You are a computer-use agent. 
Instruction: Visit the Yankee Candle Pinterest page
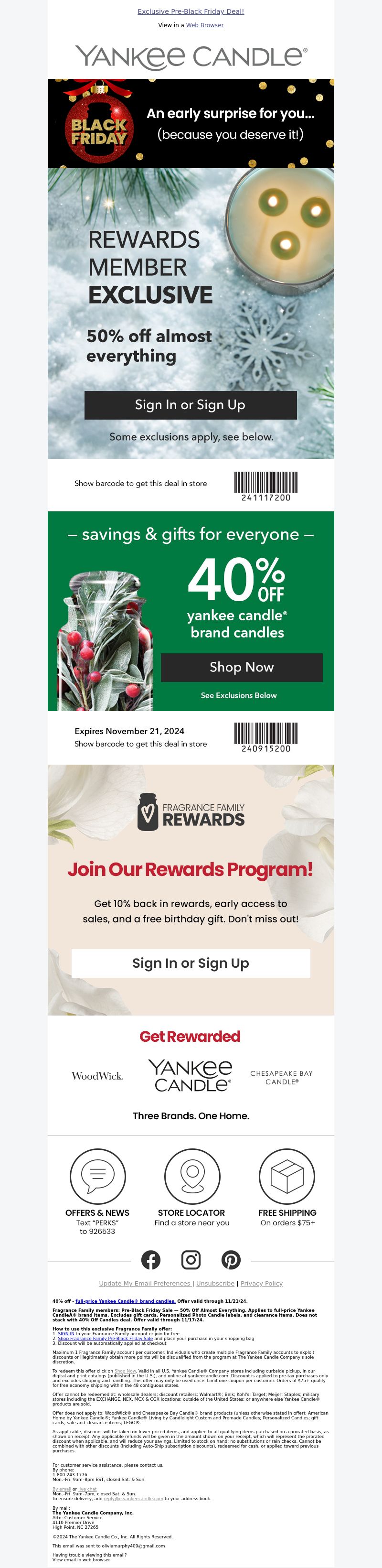(x=231, y=1259)
